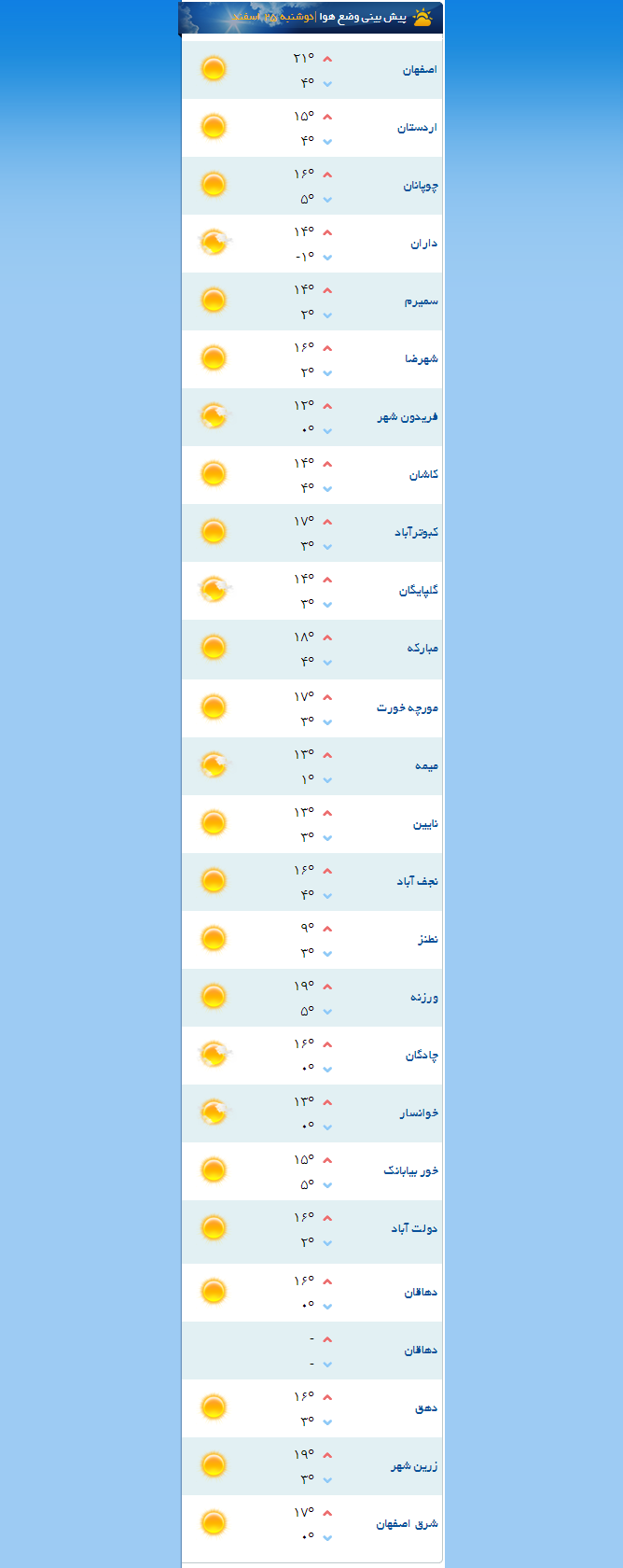
Task: View the forecast for مبارکه
Action: tap(422, 649)
